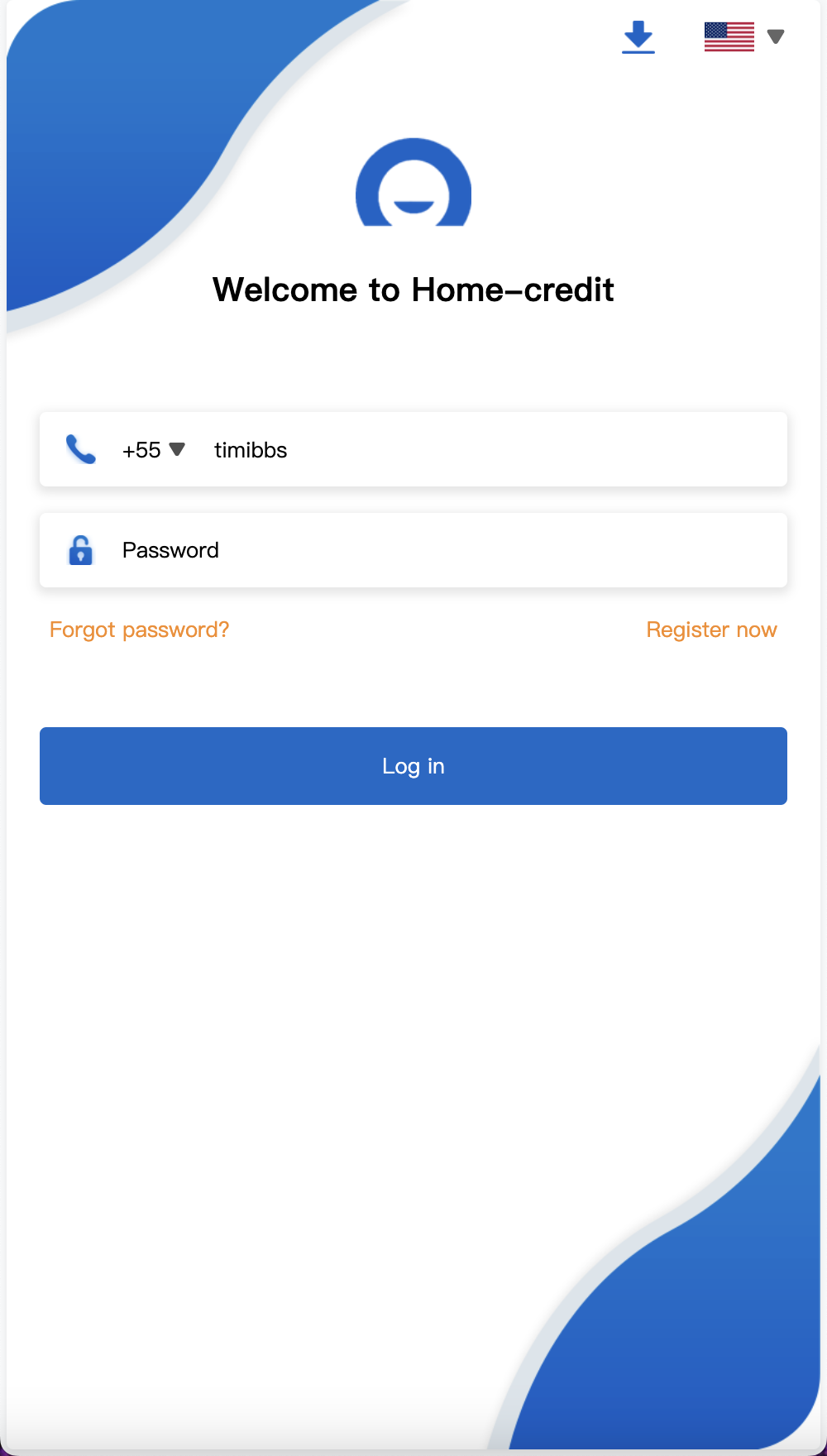The width and height of the screenshot is (827, 1456).
Task: Focus the Password field
Action: pyautogui.click(x=447, y=551)
